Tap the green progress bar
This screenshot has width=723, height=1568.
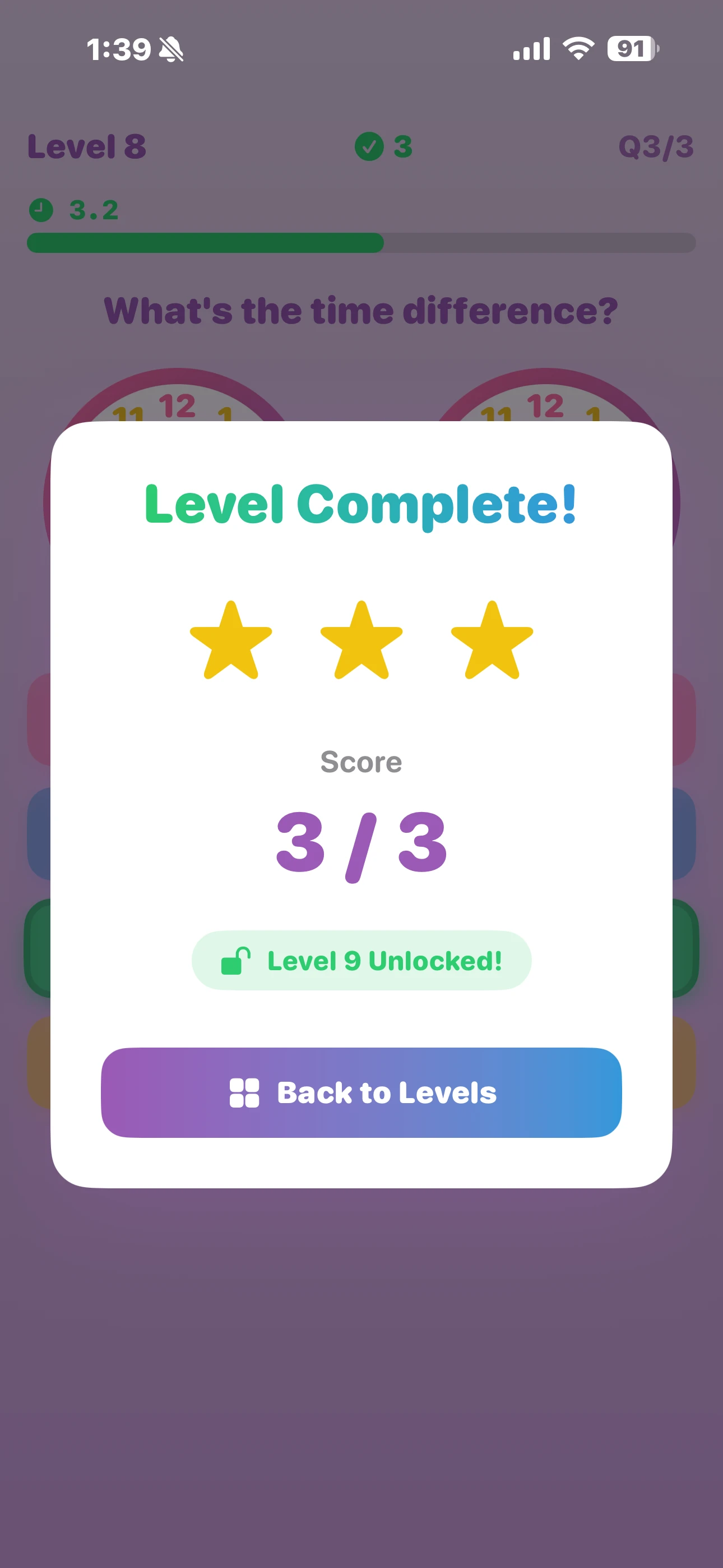click(207, 242)
